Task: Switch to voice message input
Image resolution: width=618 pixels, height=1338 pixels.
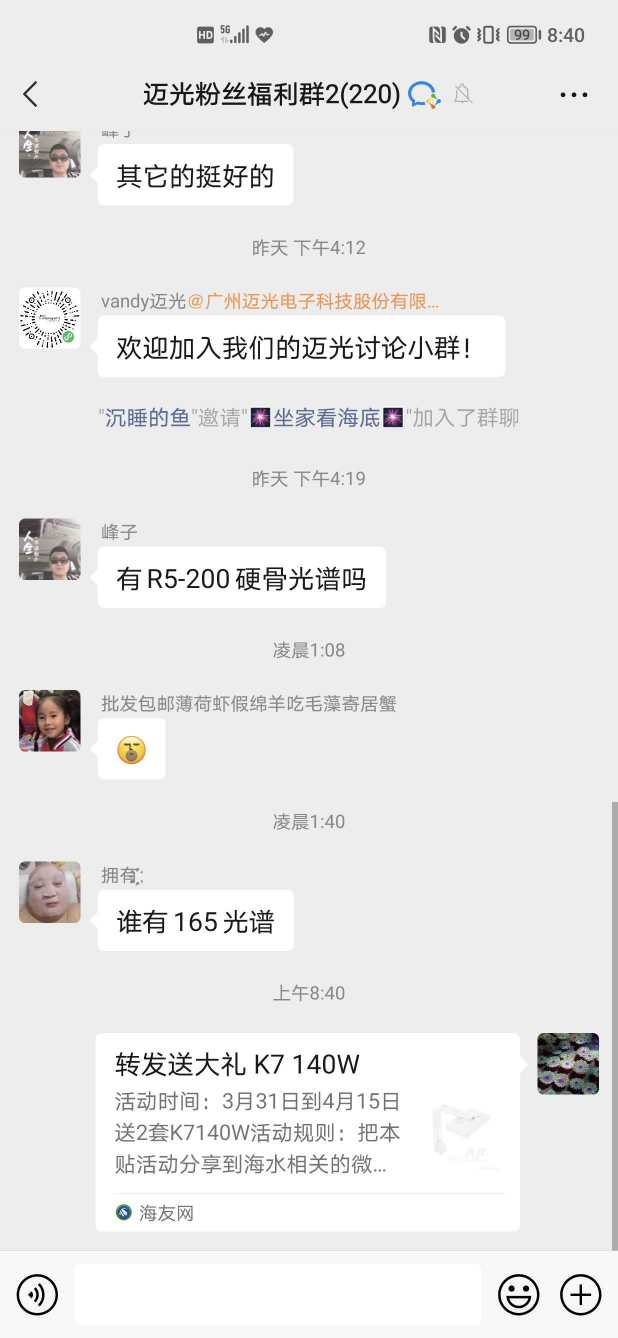Action: 38,1295
